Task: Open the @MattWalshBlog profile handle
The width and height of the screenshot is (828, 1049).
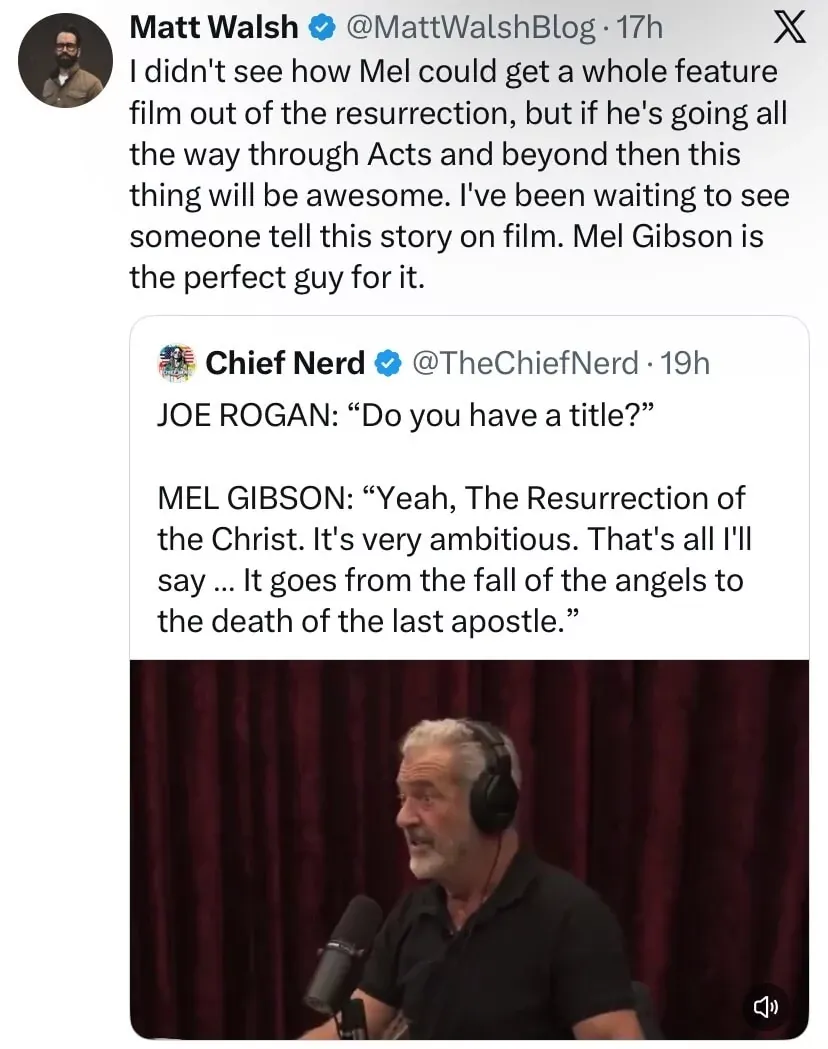Action: (470, 27)
